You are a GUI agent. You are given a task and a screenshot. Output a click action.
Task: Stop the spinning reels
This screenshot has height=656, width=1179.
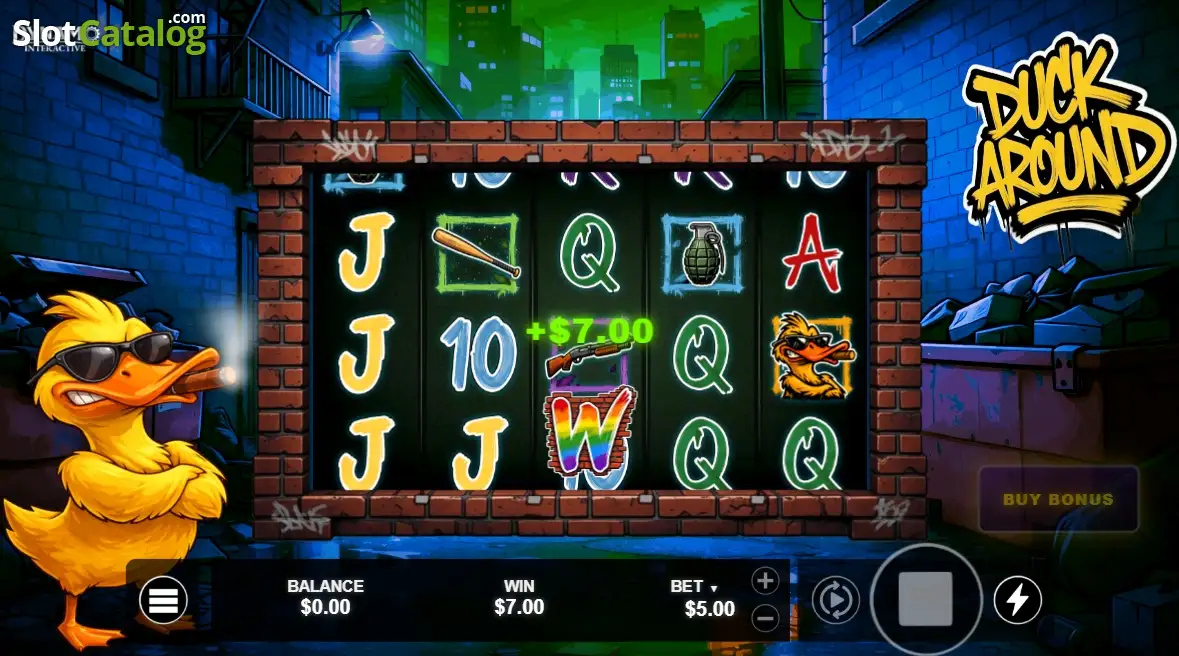(x=926, y=599)
